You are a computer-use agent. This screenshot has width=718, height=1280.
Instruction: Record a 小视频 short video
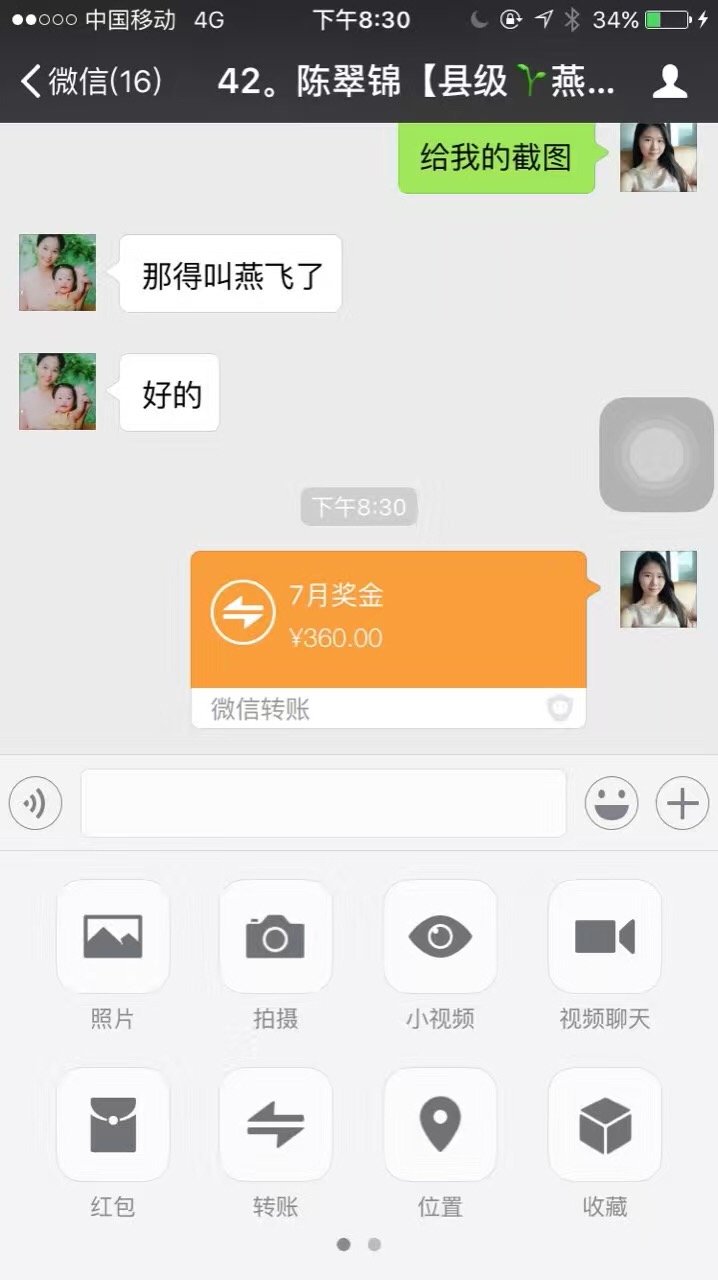[x=440, y=937]
